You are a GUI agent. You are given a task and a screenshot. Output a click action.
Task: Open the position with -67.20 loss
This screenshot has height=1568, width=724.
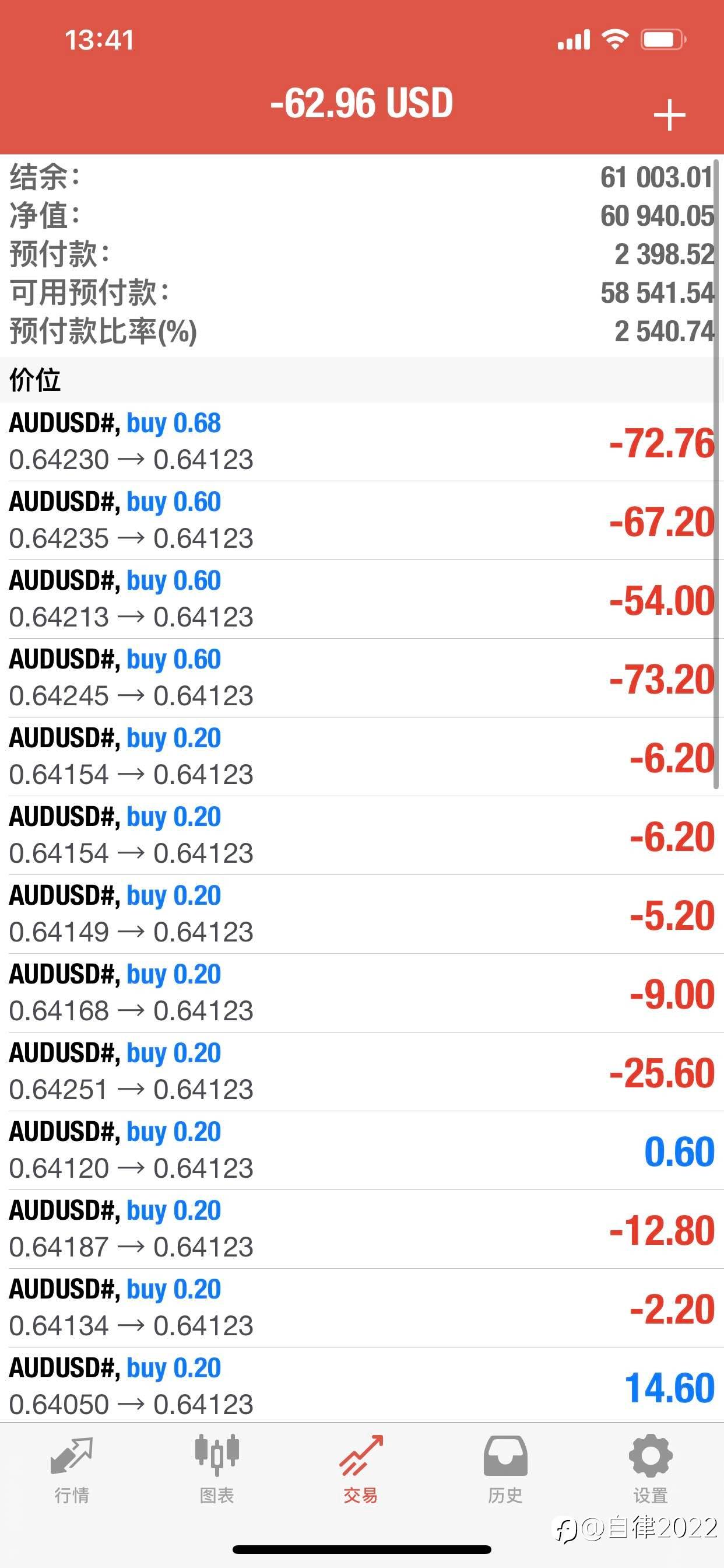tap(362, 520)
